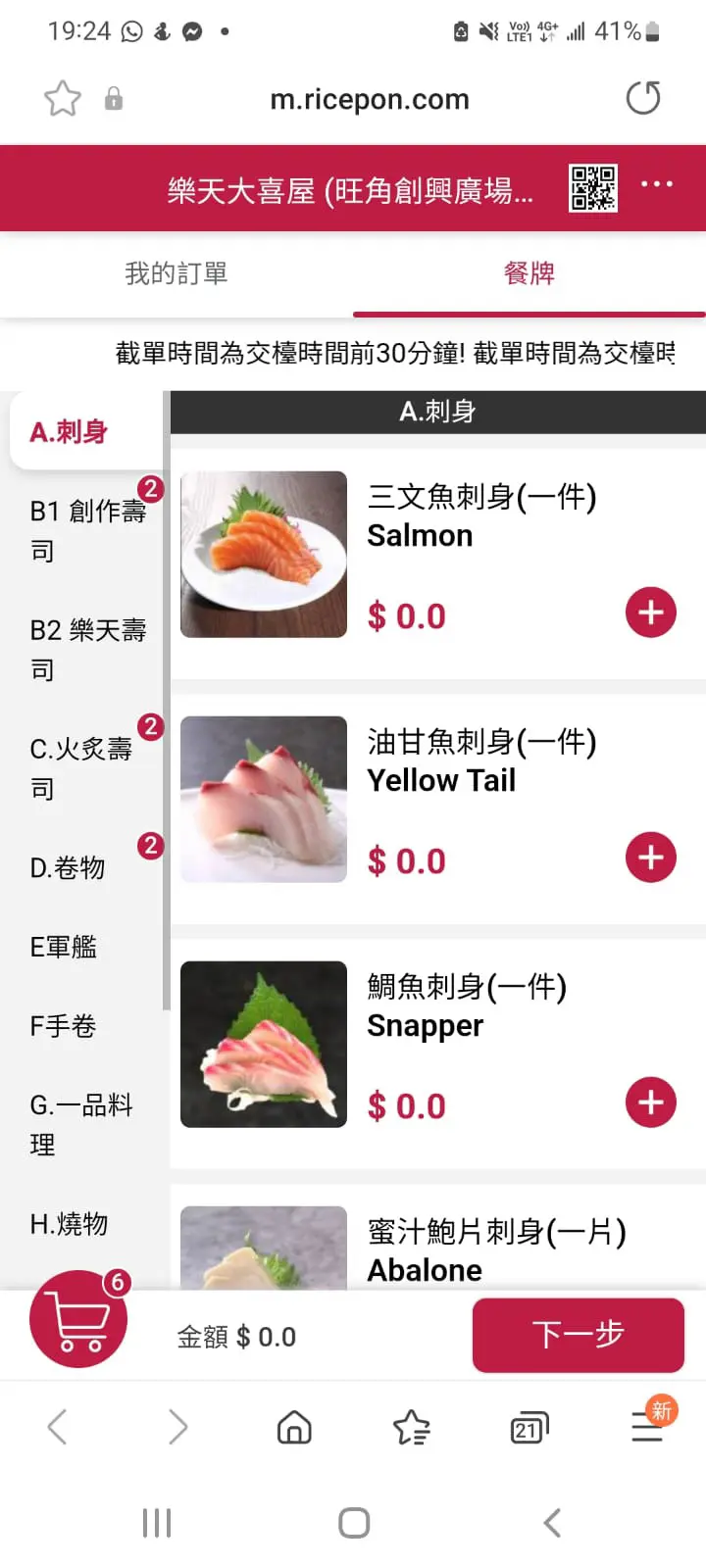Go to the browser home page
The height and width of the screenshot is (1568, 706).
(294, 1428)
